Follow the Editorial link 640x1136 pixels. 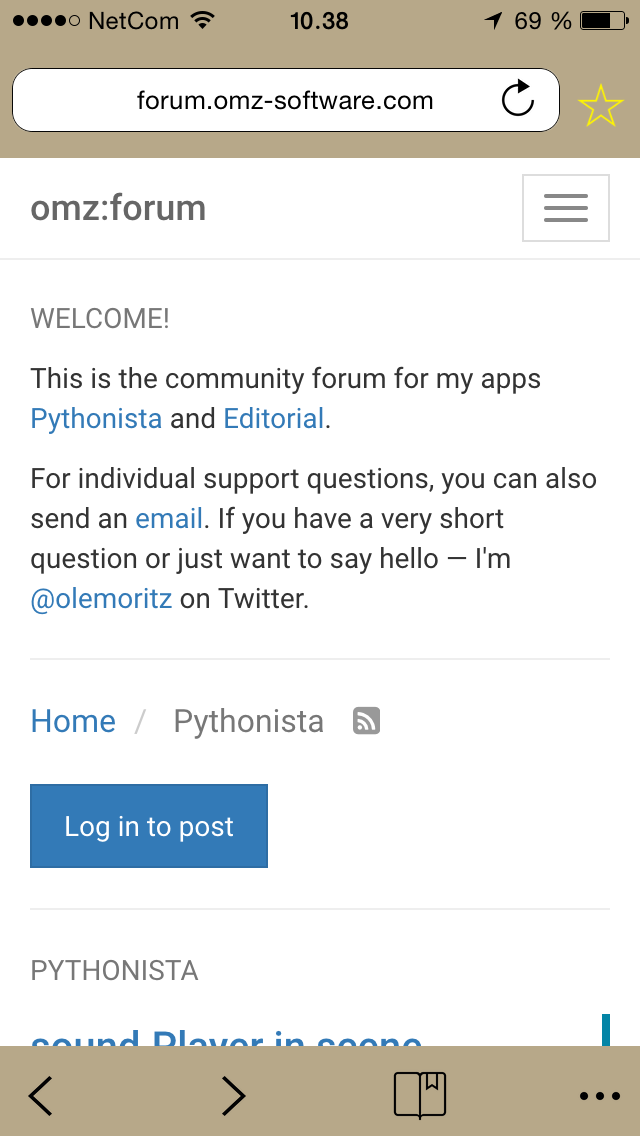(x=273, y=419)
